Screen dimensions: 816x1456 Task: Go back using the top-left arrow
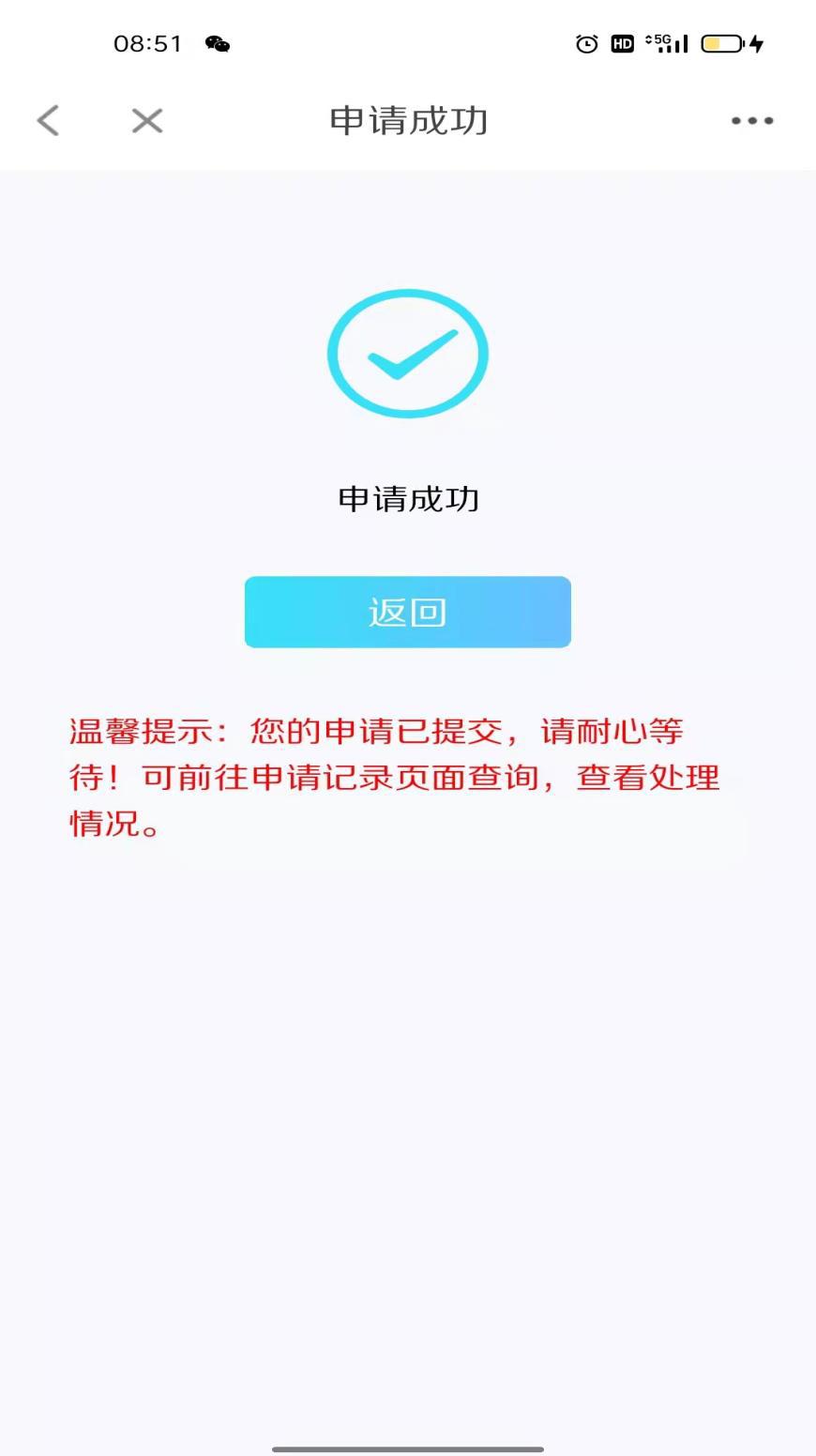coord(49,120)
